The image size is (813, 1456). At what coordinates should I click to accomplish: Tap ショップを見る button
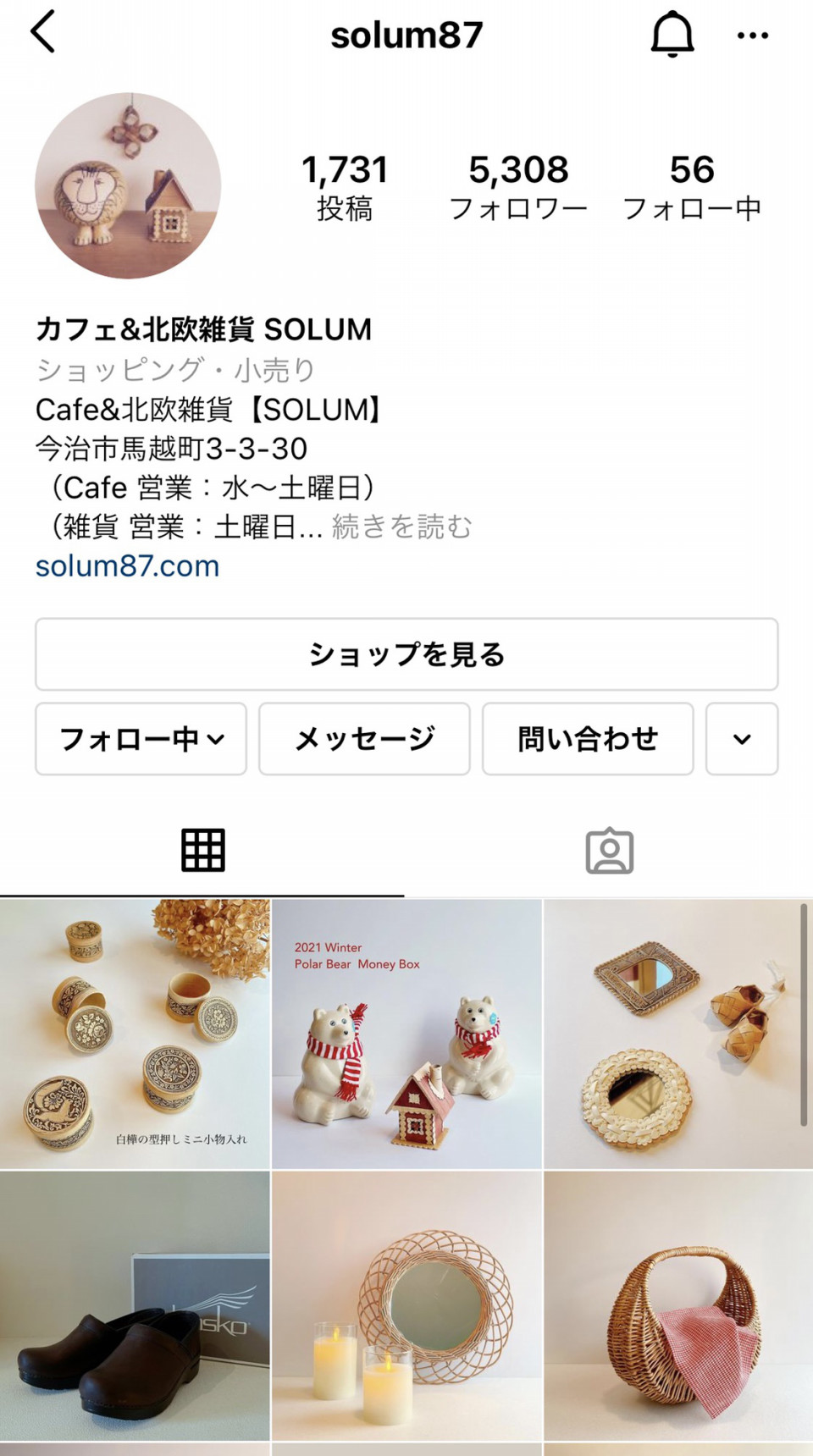coord(406,654)
